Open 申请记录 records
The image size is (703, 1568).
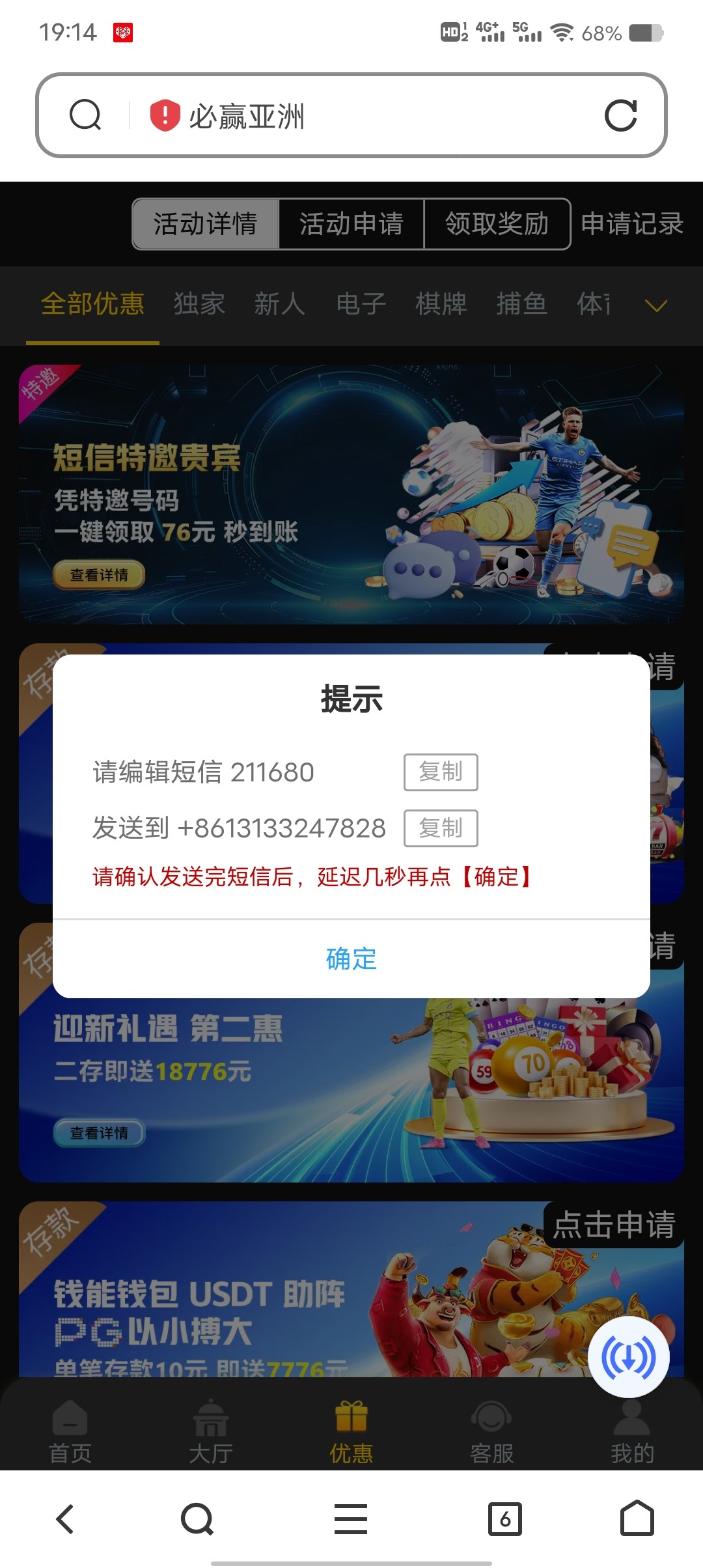tap(631, 224)
